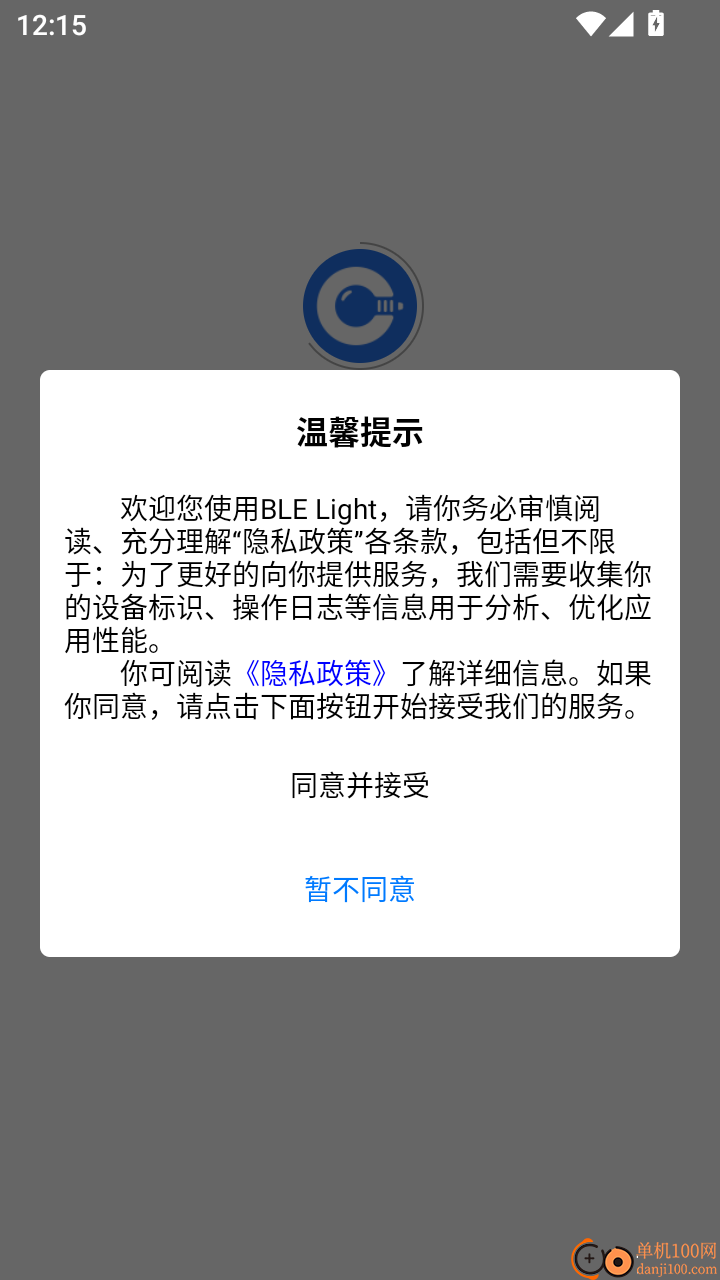Tap the circular lightbulb emblem above the dialog
720x1280 pixels.
pyautogui.click(x=360, y=305)
